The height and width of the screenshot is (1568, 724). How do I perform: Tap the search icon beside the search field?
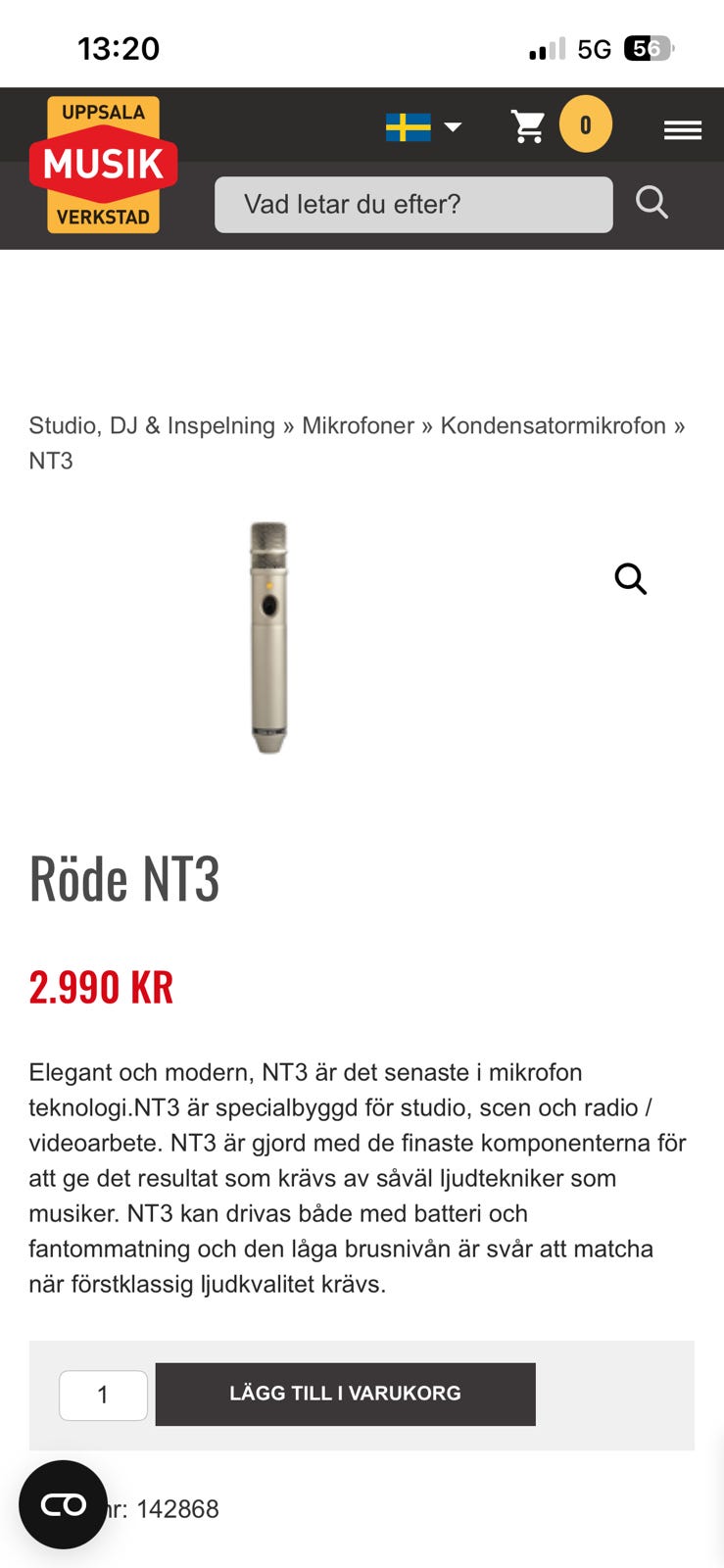point(652,202)
